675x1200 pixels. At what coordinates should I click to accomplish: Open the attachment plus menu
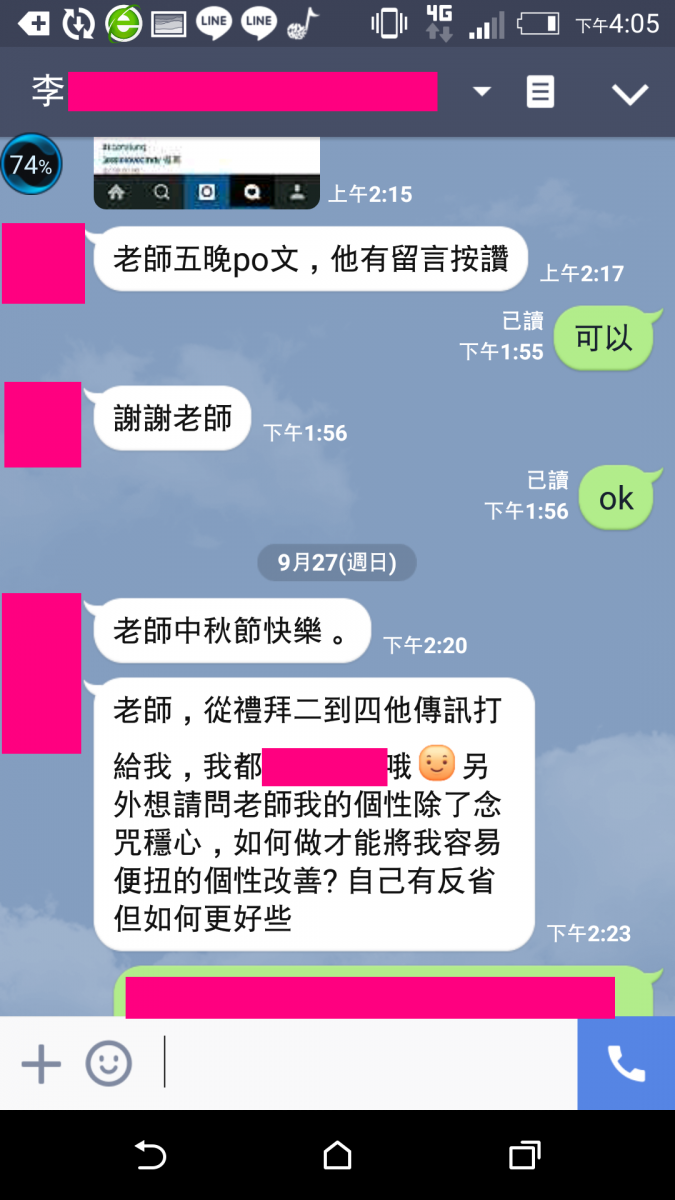(x=41, y=1064)
